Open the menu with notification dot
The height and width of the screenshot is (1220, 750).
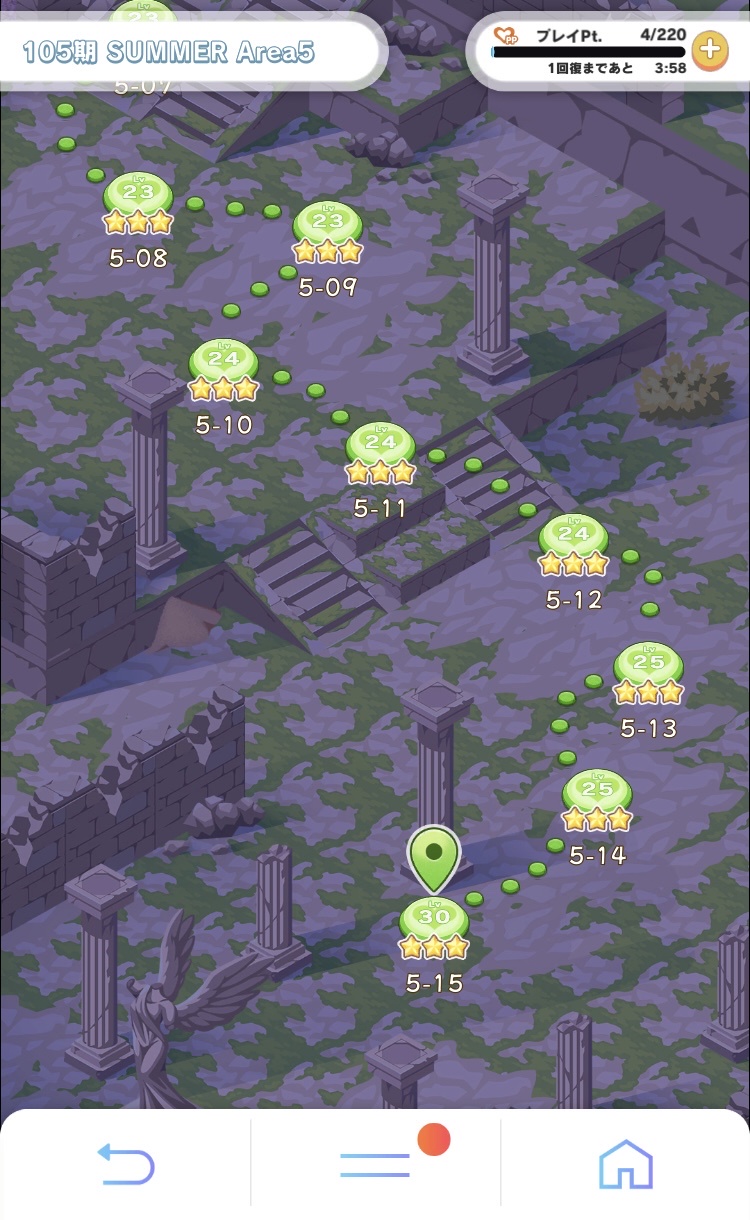(x=375, y=1165)
